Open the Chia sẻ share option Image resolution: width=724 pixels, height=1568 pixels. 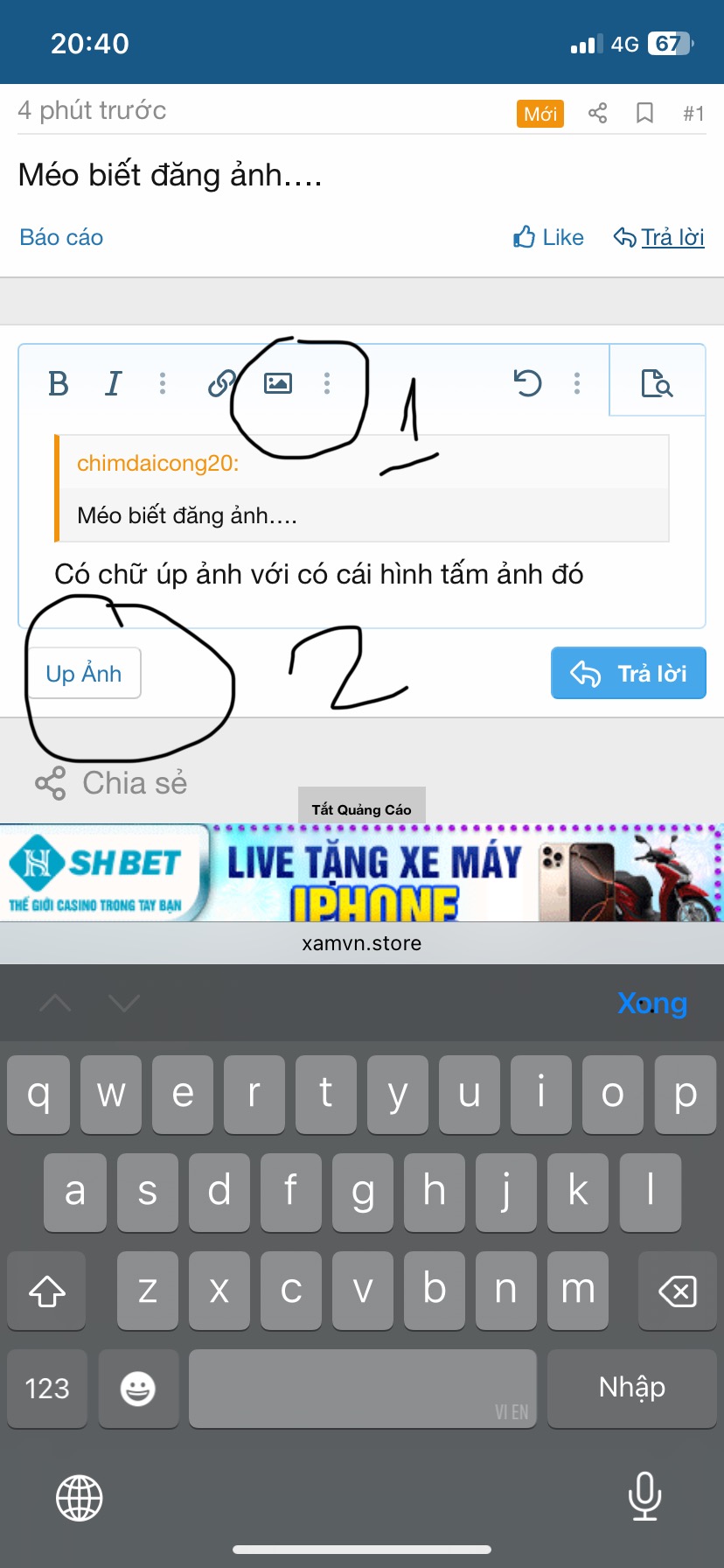point(112,783)
